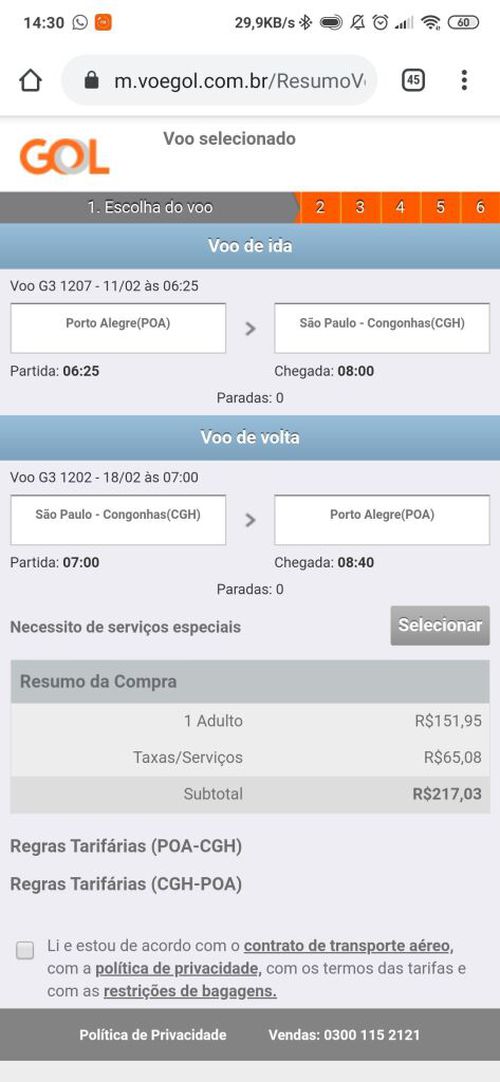The height and width of the screenshot is (1082, 500).
Task: Tap Selecionar for special services
Action: [x=440, y=626]
